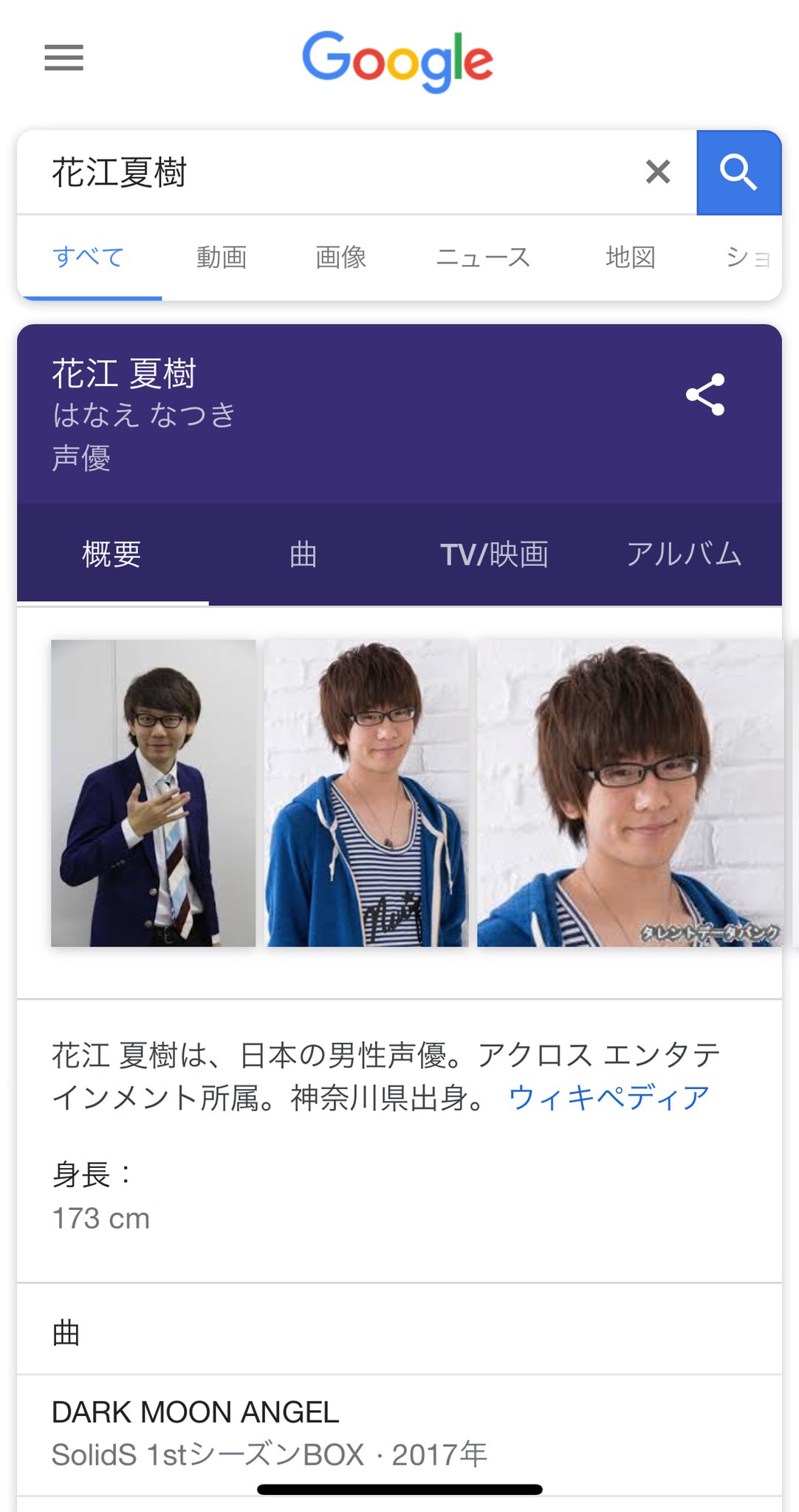Open the ウィキペディア link
799x1512 pixels.
point(608,1098)
